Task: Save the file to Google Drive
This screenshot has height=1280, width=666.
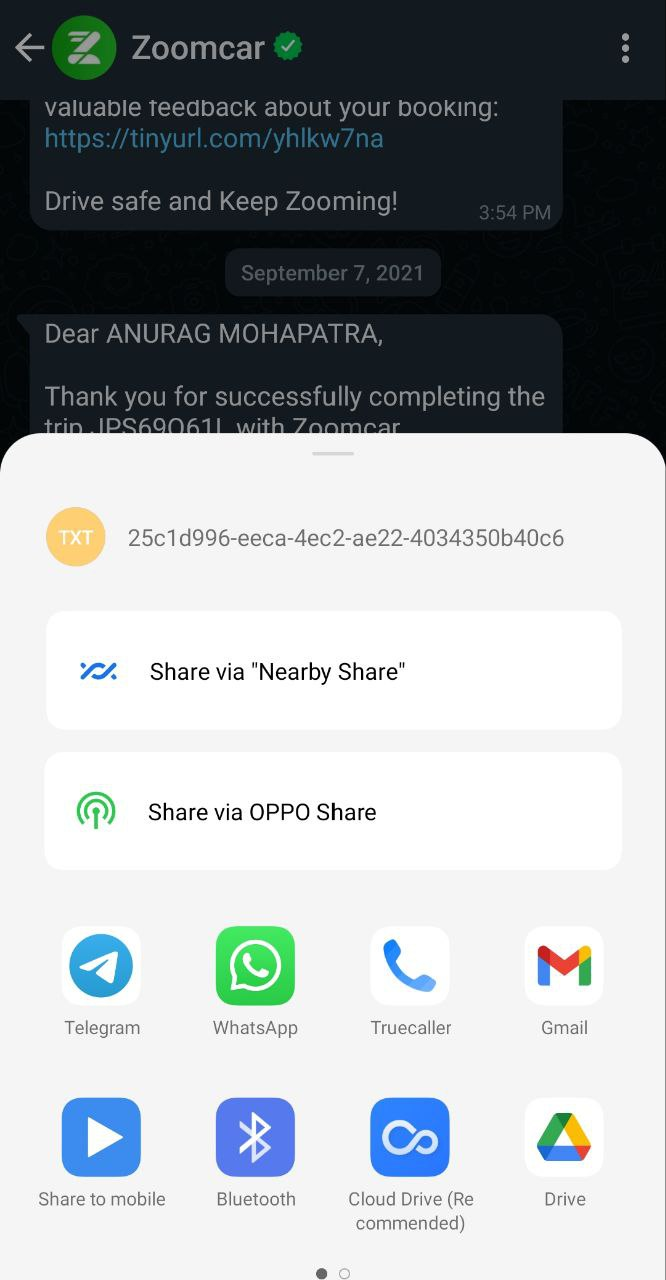Action: click(x=564, y=1153)
